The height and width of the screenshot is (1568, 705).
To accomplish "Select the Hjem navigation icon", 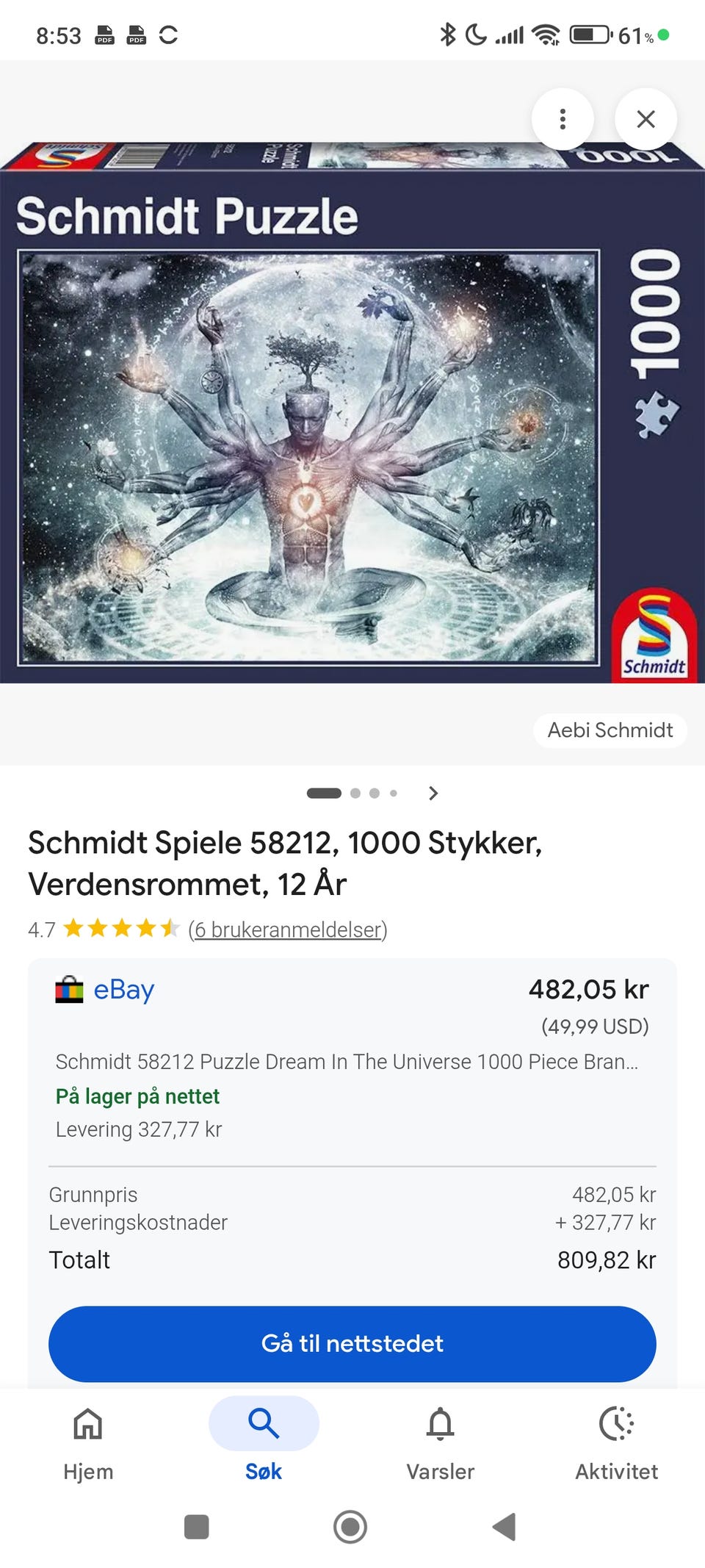I will click(x=88, y=1424).
